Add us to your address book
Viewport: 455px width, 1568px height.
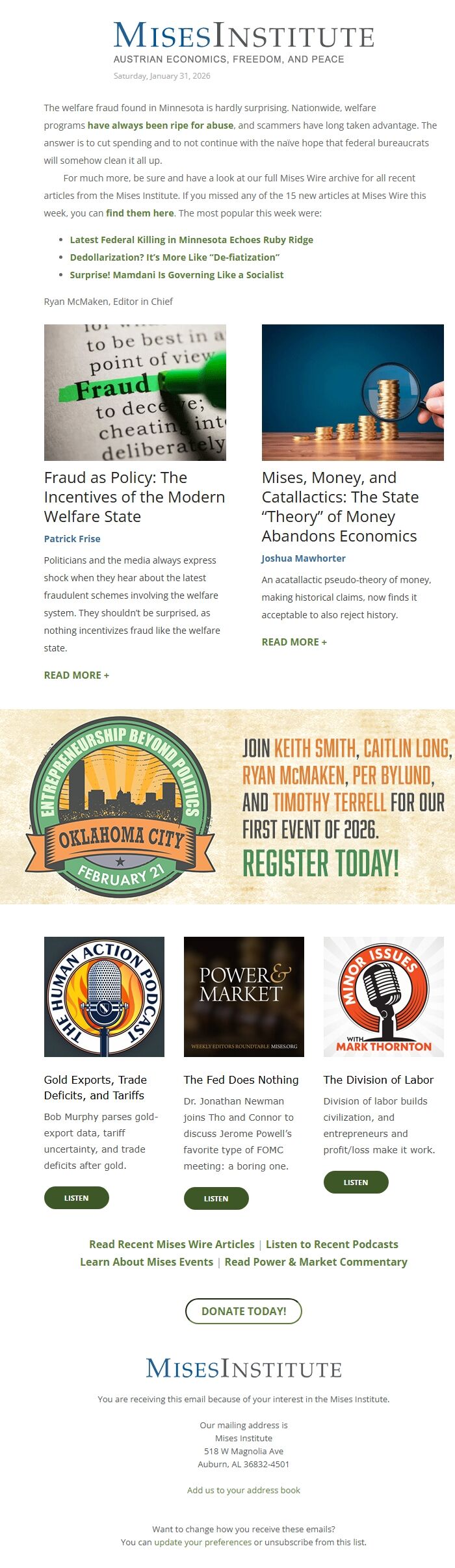pyautogui.click(x=244, y=1490)
